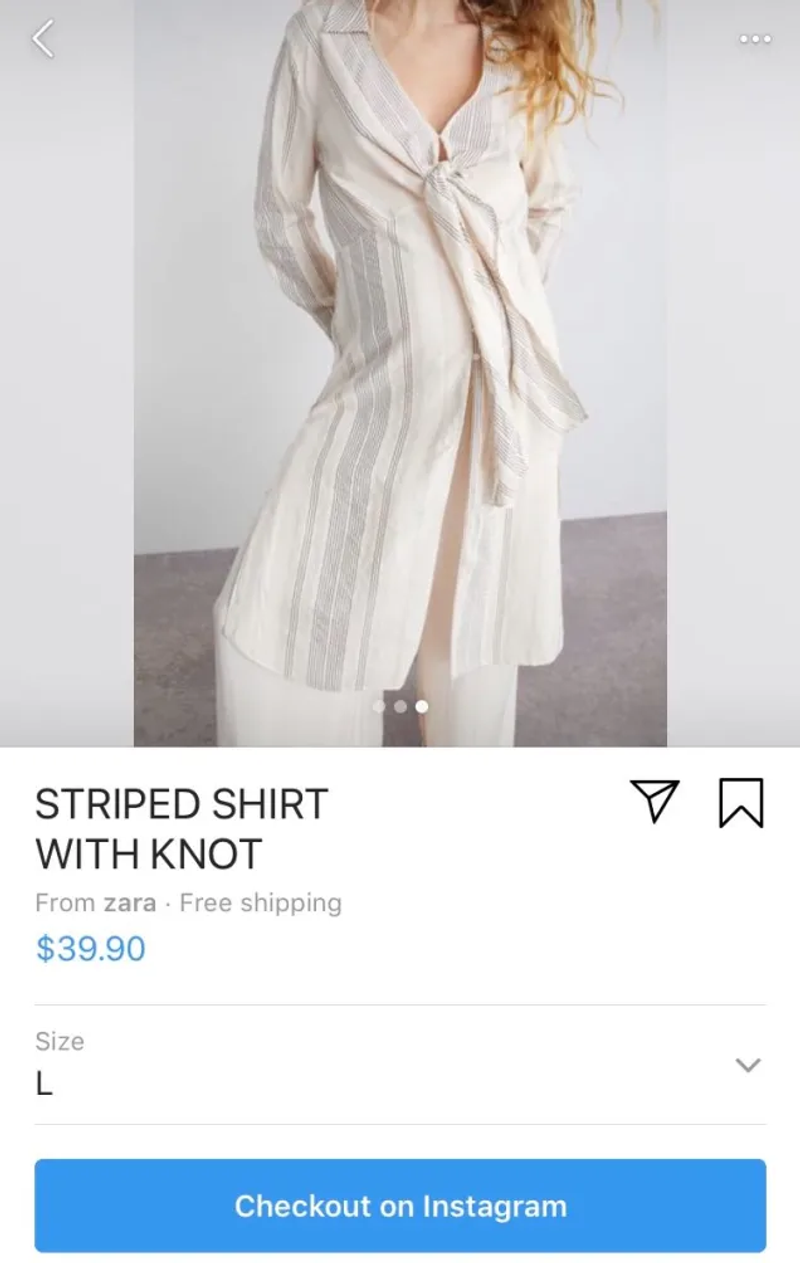Click the "Size" label
Screen dimensions: 800x1263
60,1041
